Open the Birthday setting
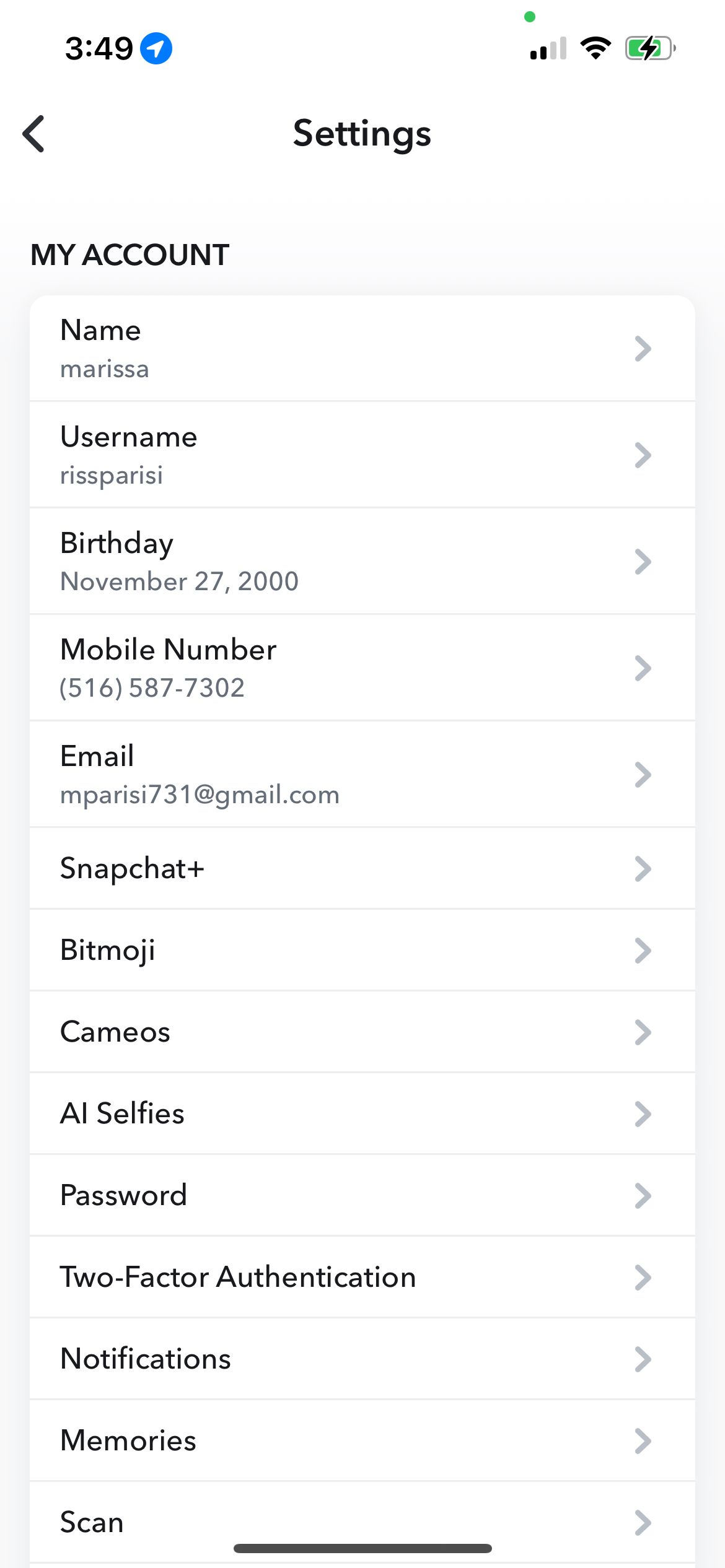This screenshot has width=725, height=1568. [362, 561]
